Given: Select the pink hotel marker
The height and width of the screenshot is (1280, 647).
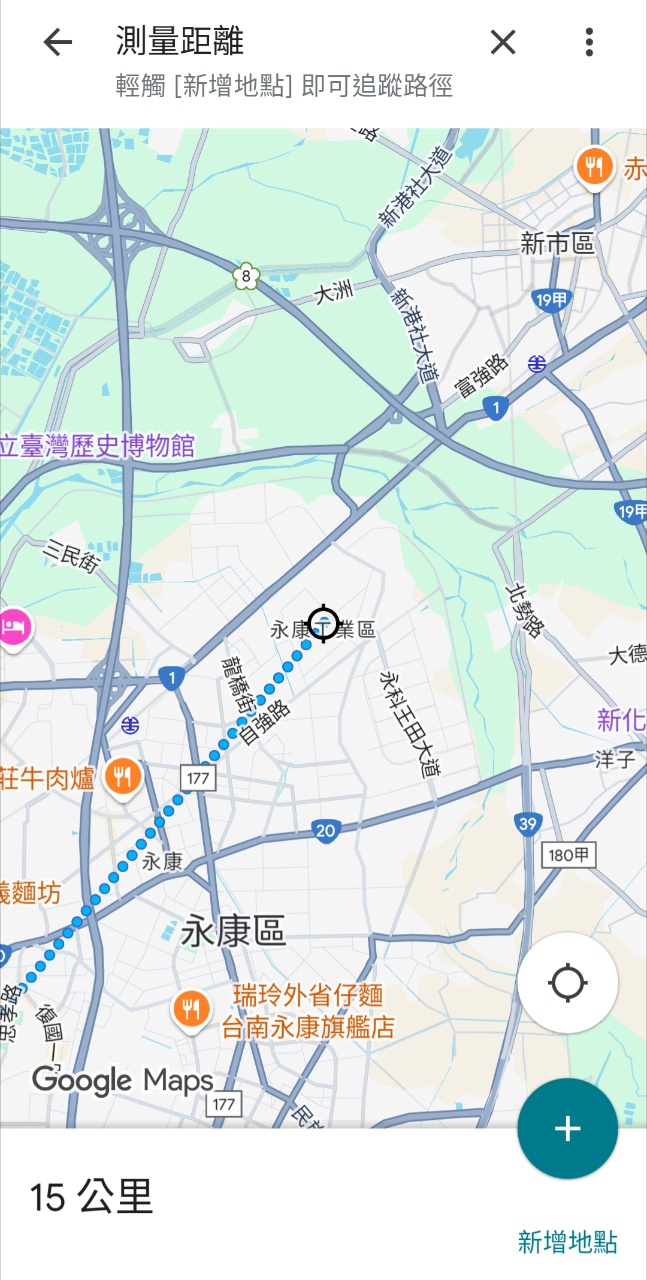Looking at the screenshot, I should [x=14, y=628].
